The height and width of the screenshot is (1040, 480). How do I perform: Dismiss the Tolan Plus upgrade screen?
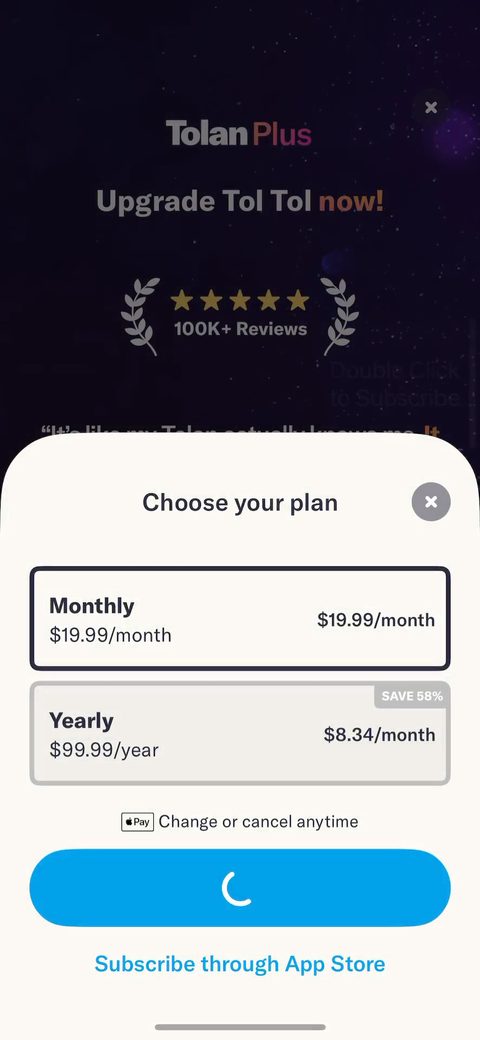coord(431,107)
